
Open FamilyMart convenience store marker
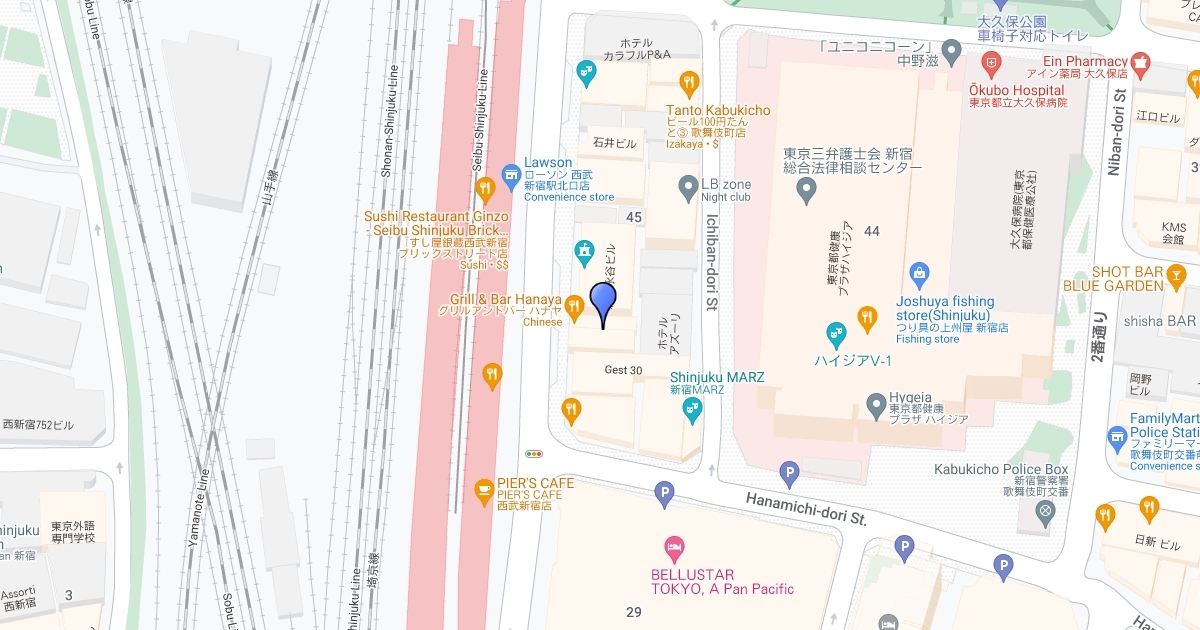click(x=1117, y=437)
